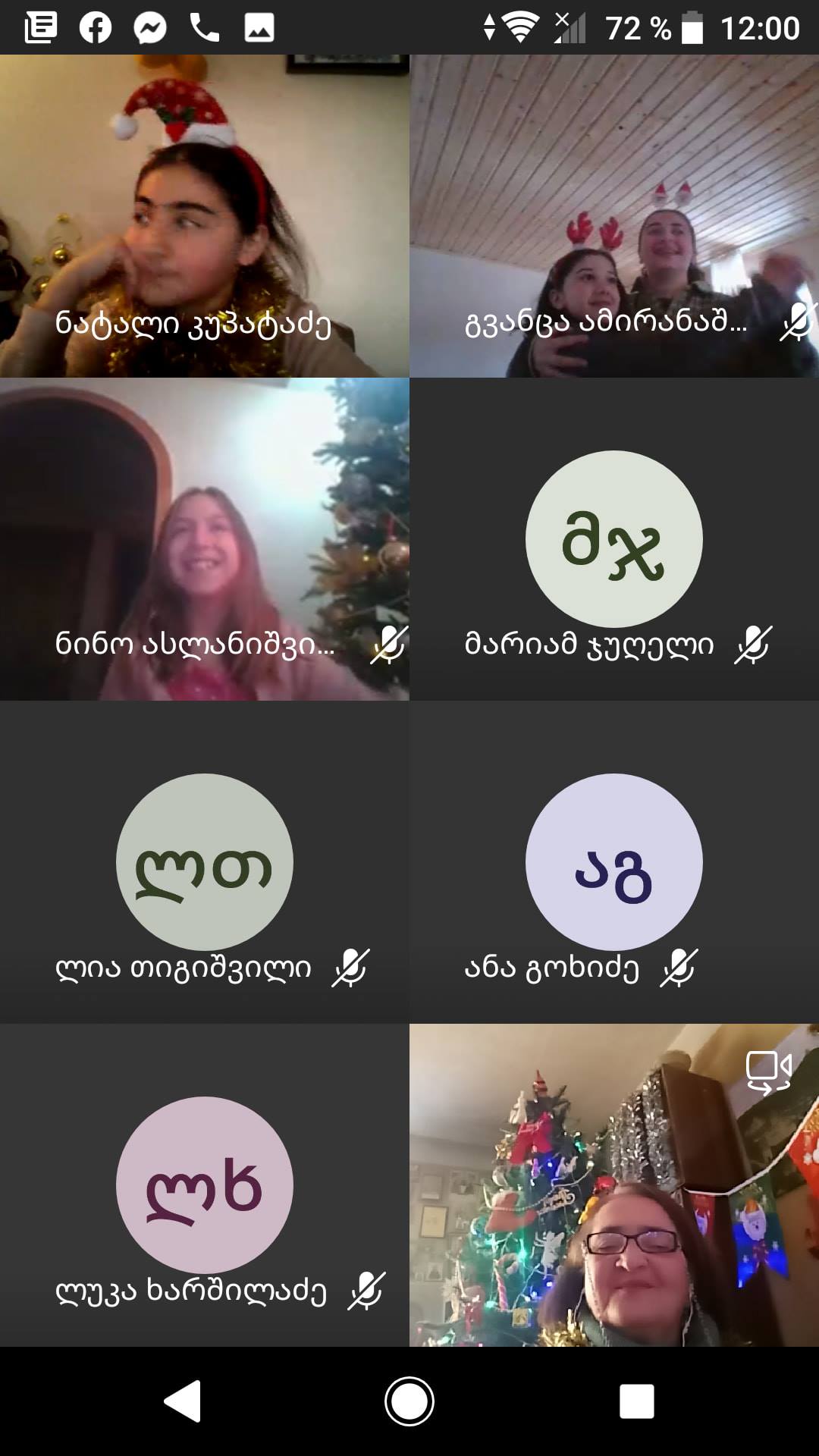Tap the ლუკა ხარშილაძე participant tile
Image resolution: width=819 pixels, height=1456 pixels.
(205, 1185)
